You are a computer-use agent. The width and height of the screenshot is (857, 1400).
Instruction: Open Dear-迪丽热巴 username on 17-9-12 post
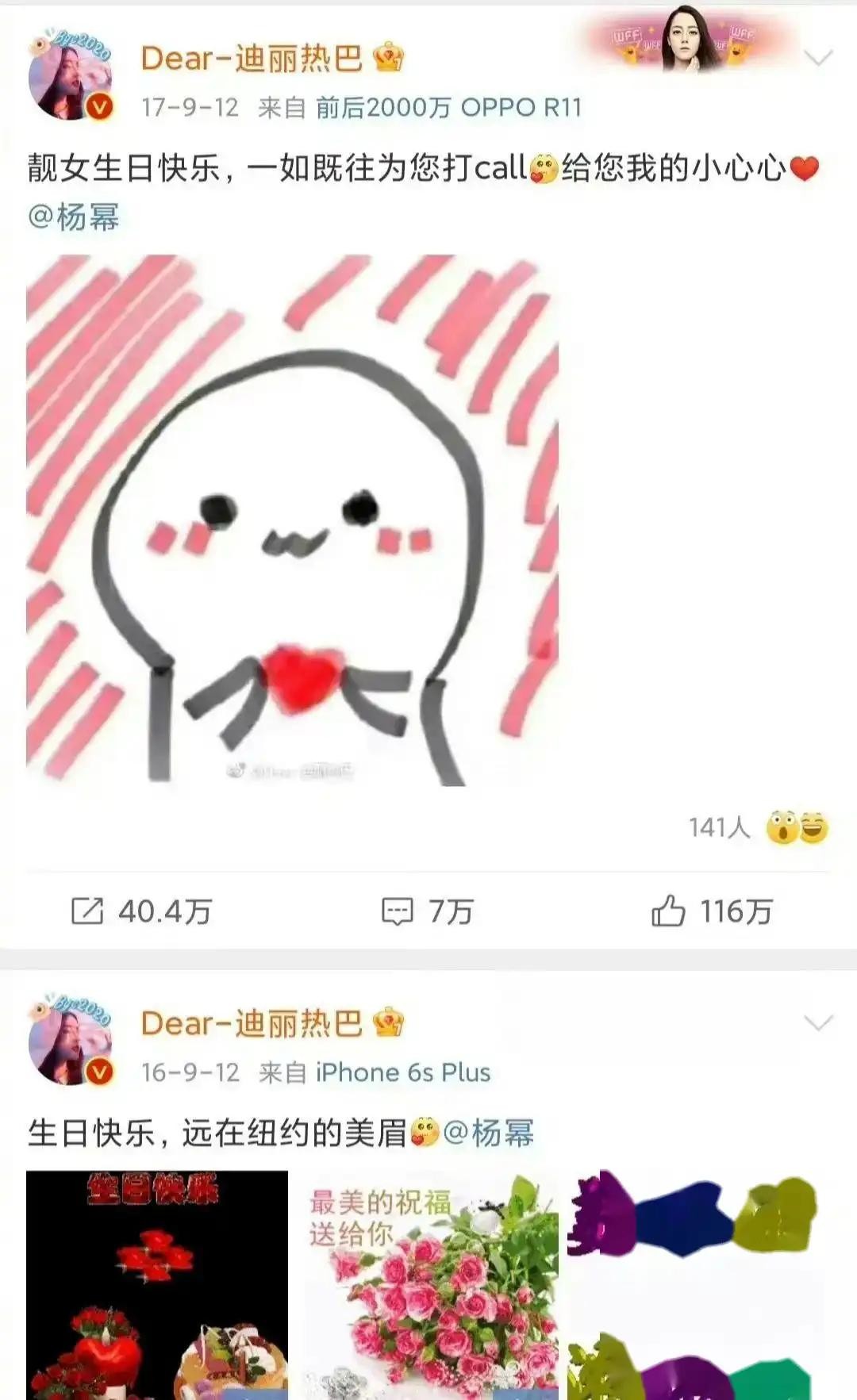pos(252,58)
